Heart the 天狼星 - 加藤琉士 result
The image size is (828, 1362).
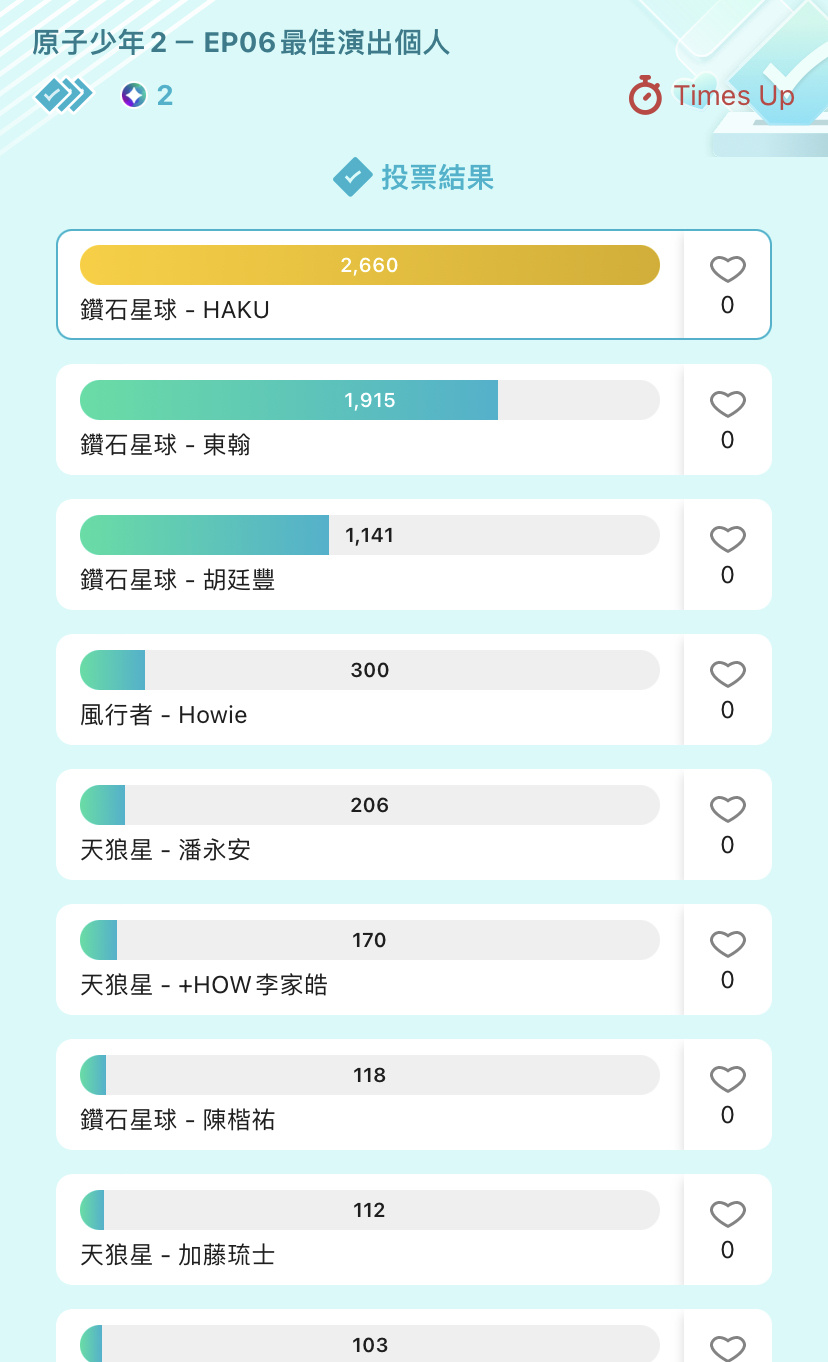click(x=727, y=1215)
